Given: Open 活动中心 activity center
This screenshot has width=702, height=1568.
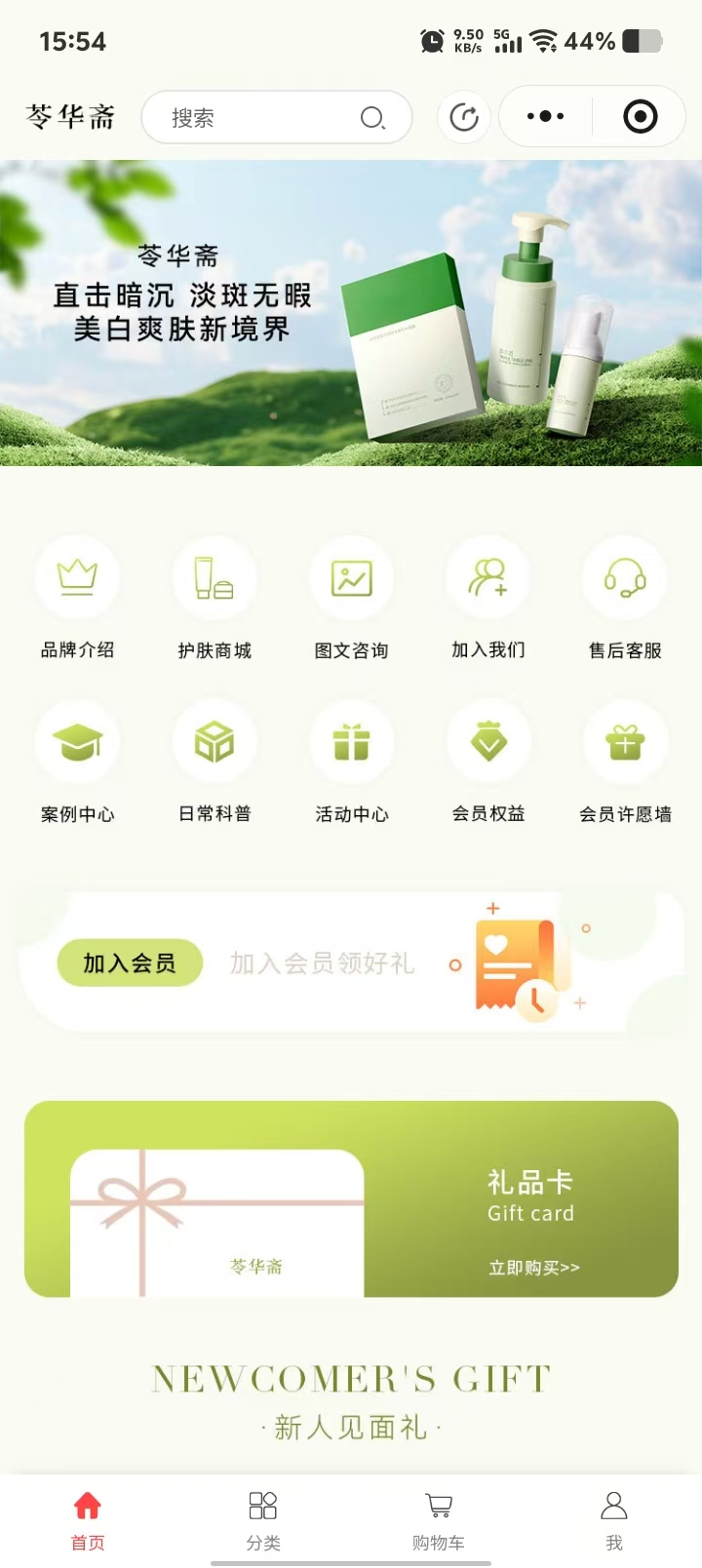Looking at the screenshot, I should (351, 761).
